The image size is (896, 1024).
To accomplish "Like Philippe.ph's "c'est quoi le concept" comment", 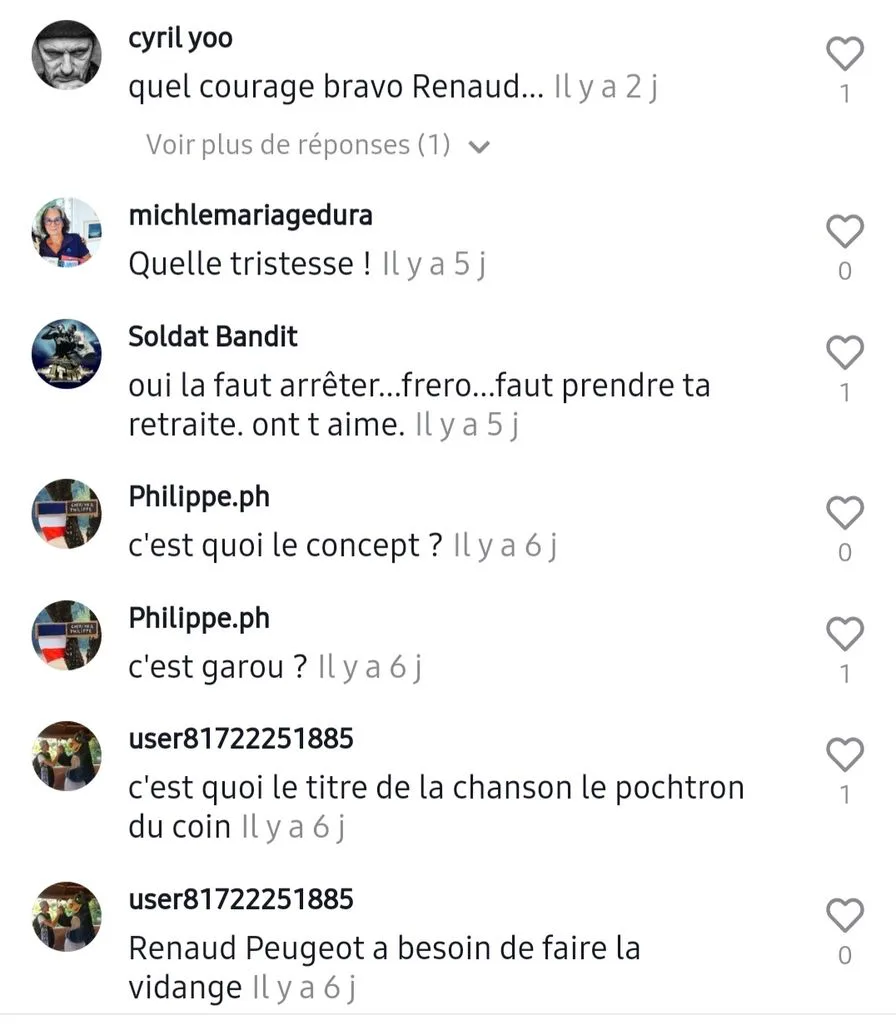I will point(845,513).
